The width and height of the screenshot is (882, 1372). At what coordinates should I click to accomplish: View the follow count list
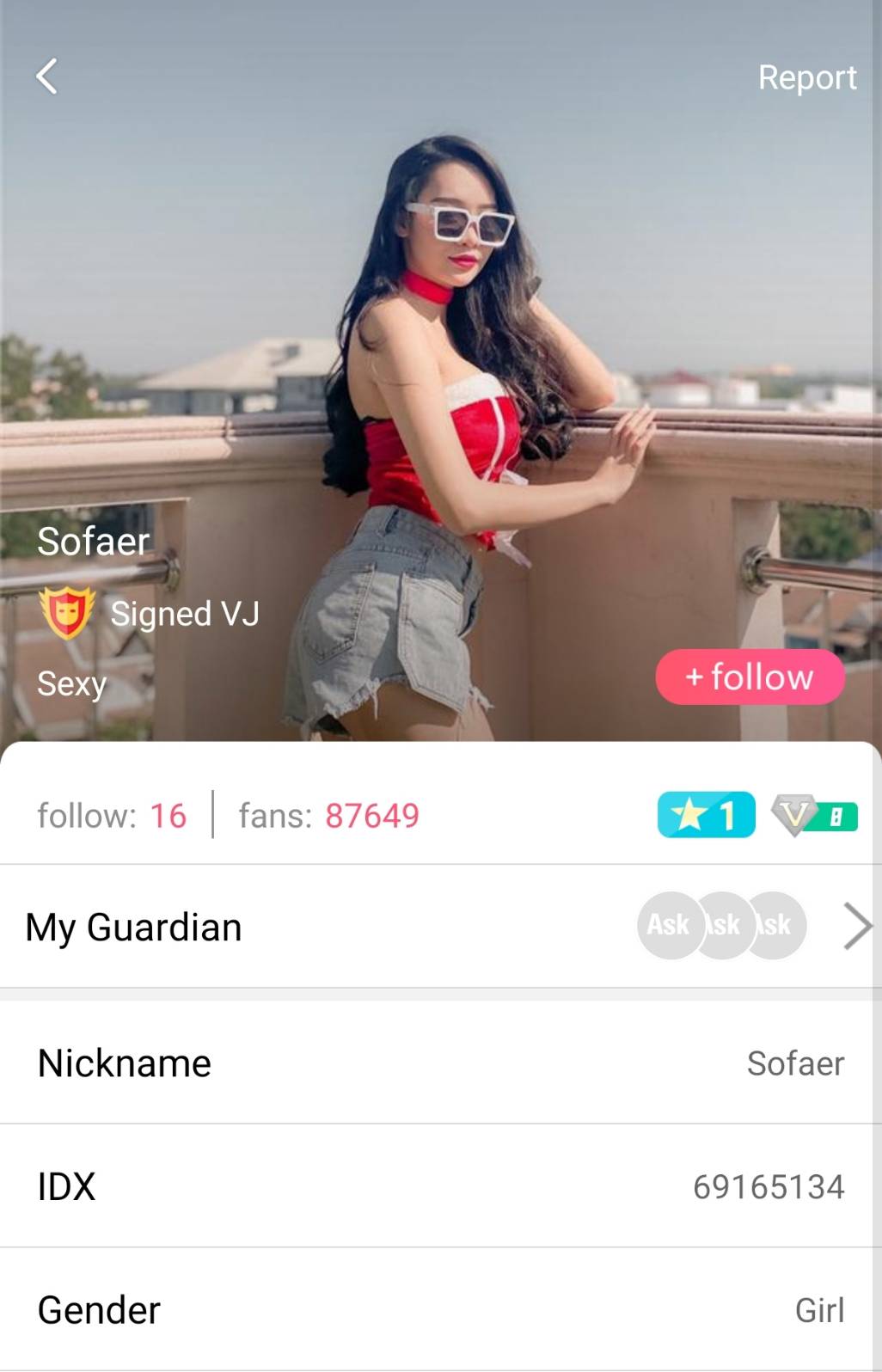[x=112, y=815]
